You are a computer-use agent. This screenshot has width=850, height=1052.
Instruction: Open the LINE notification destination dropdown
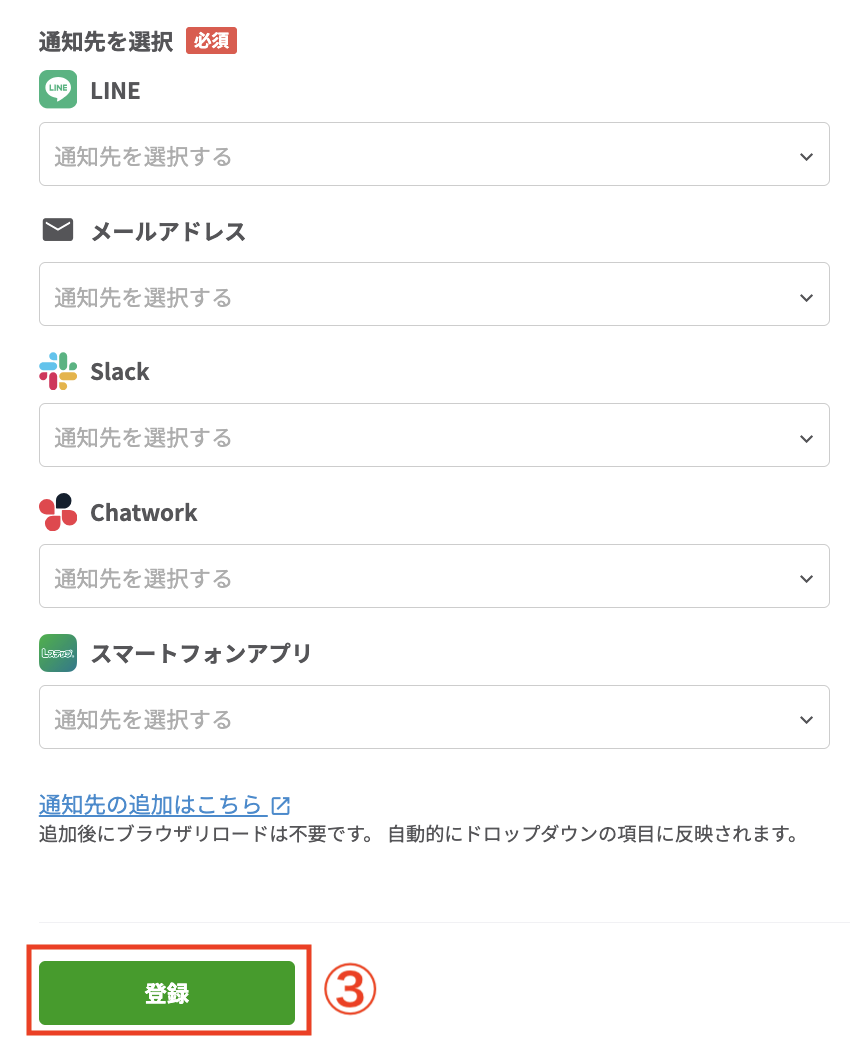pos(434,153)
